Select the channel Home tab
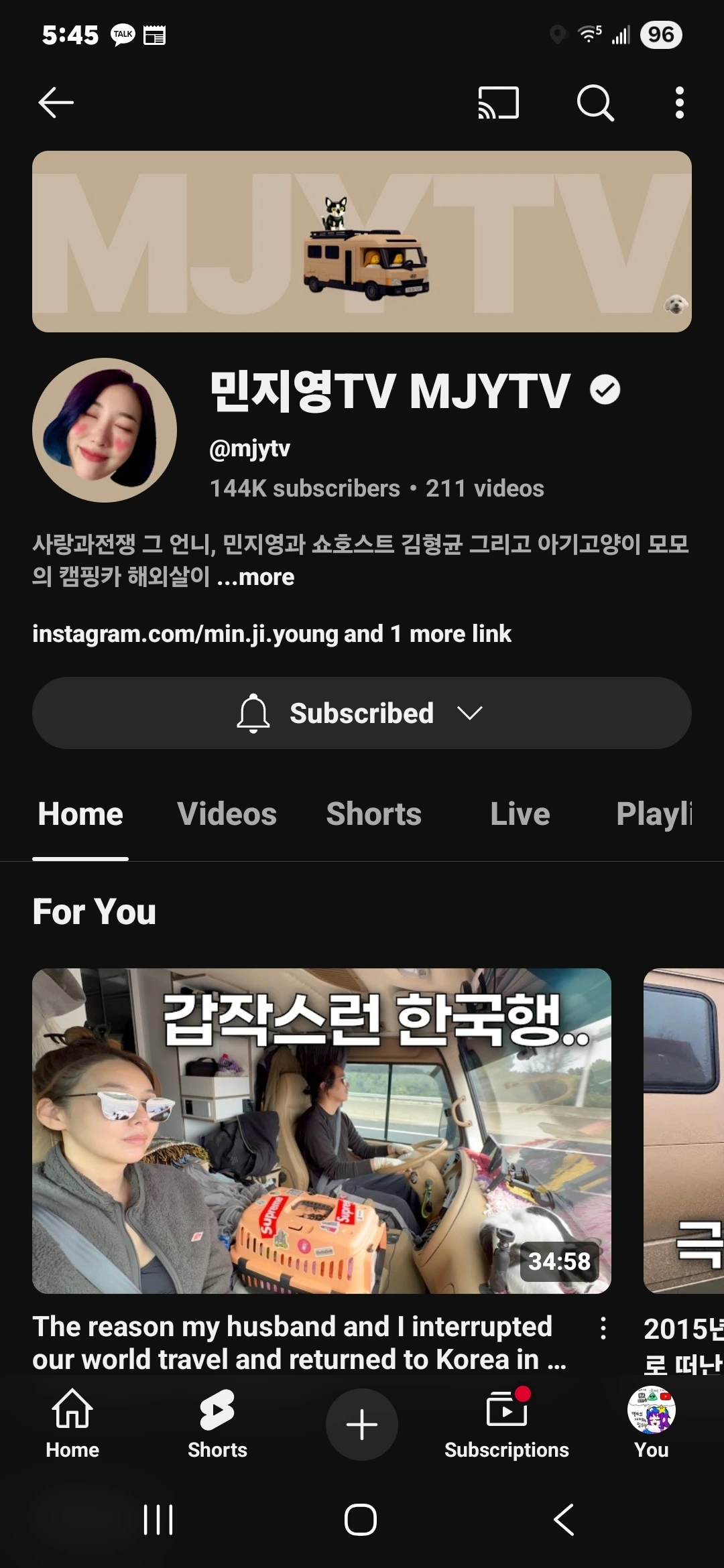 pos(80,814)
